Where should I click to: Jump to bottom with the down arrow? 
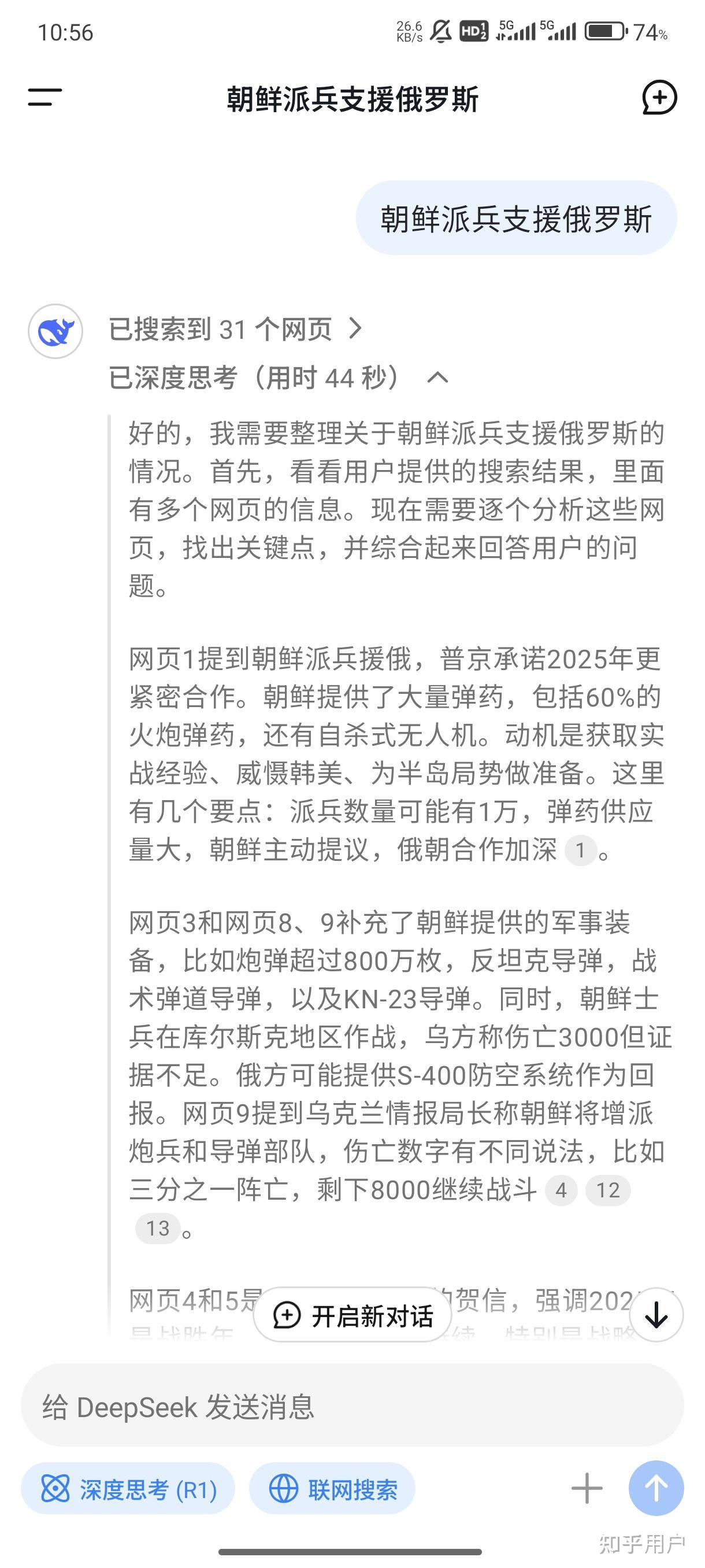point(656,1315)
